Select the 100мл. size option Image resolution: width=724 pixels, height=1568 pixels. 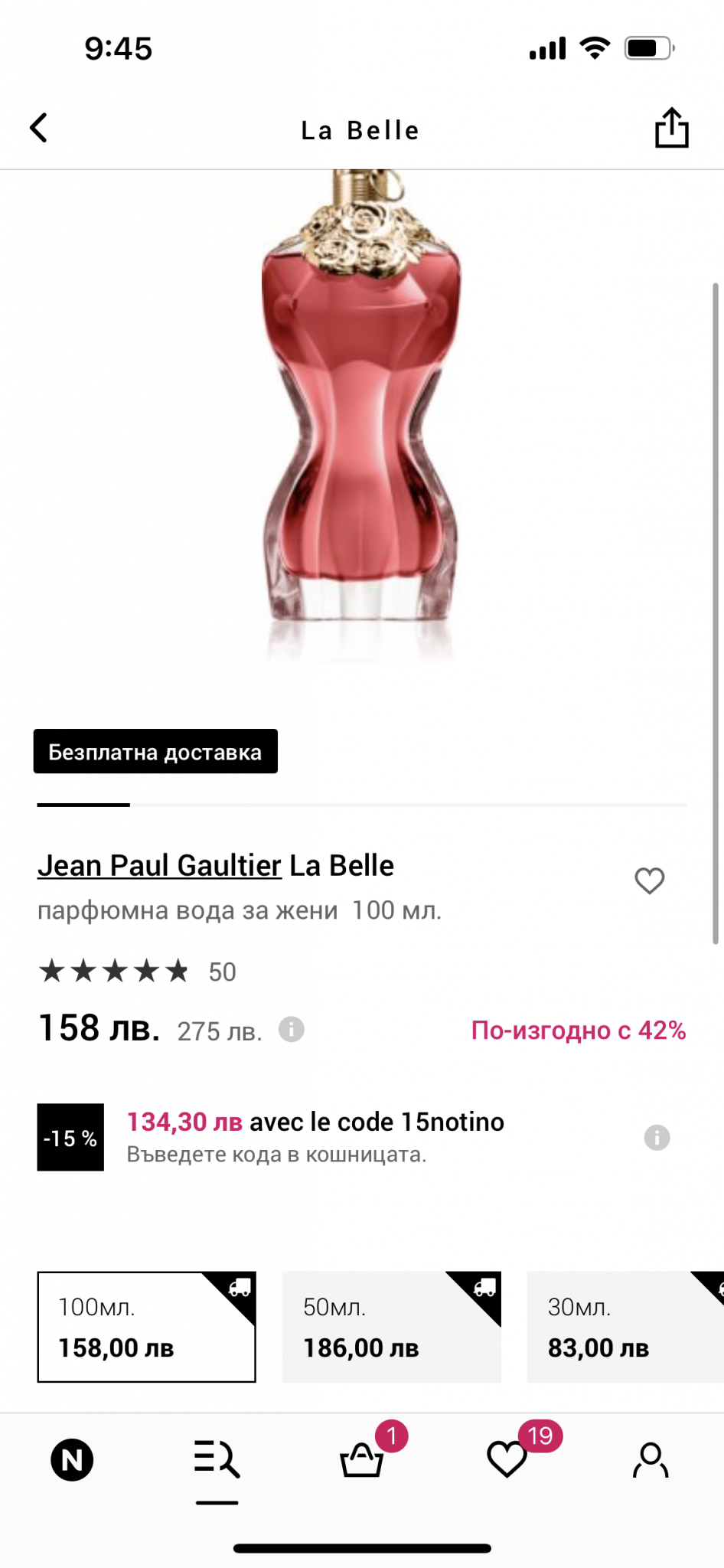coord(146,1327)
